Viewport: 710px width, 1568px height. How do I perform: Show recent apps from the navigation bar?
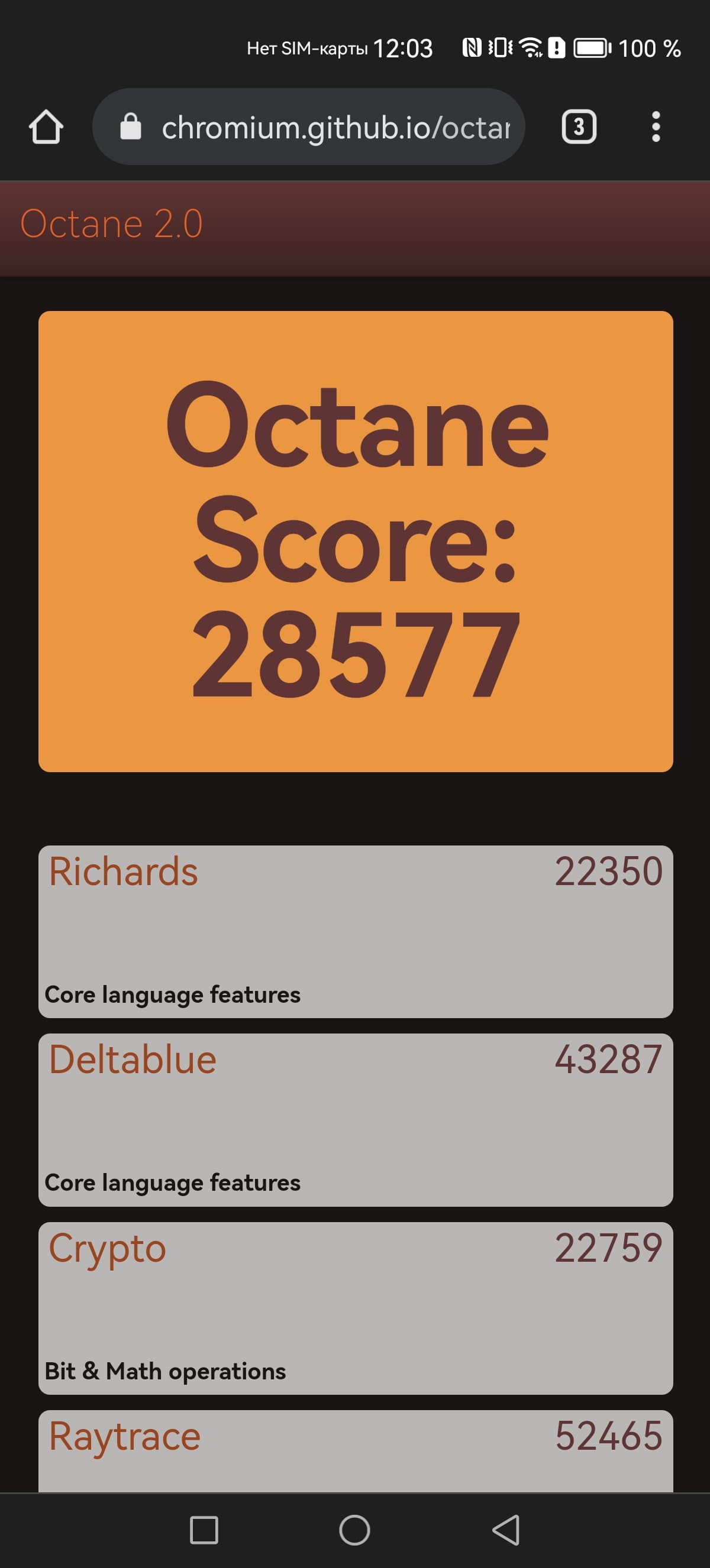pos(204,1530)
